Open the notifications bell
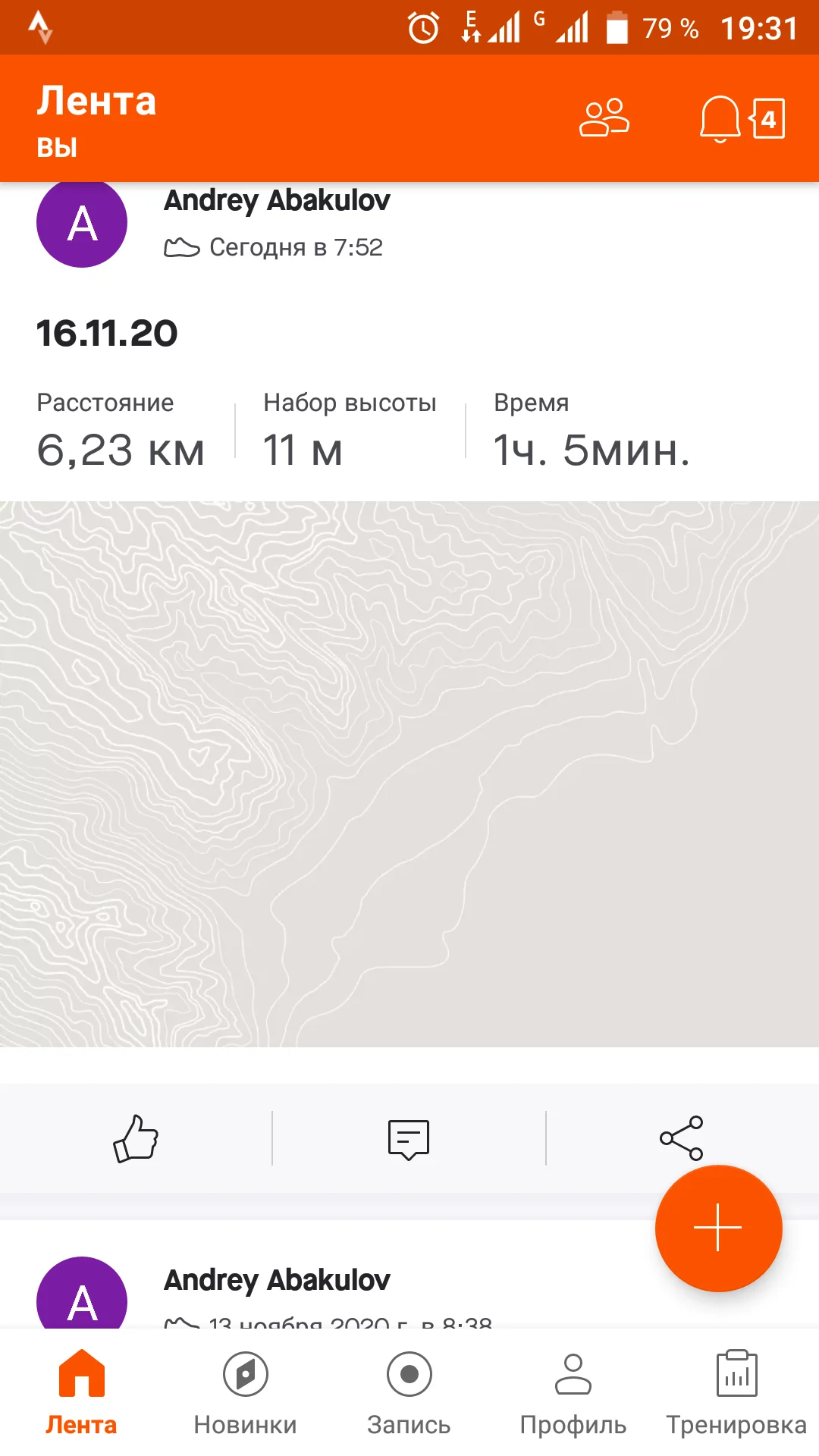Screen dimensions: 819x1456 point(719,119)
